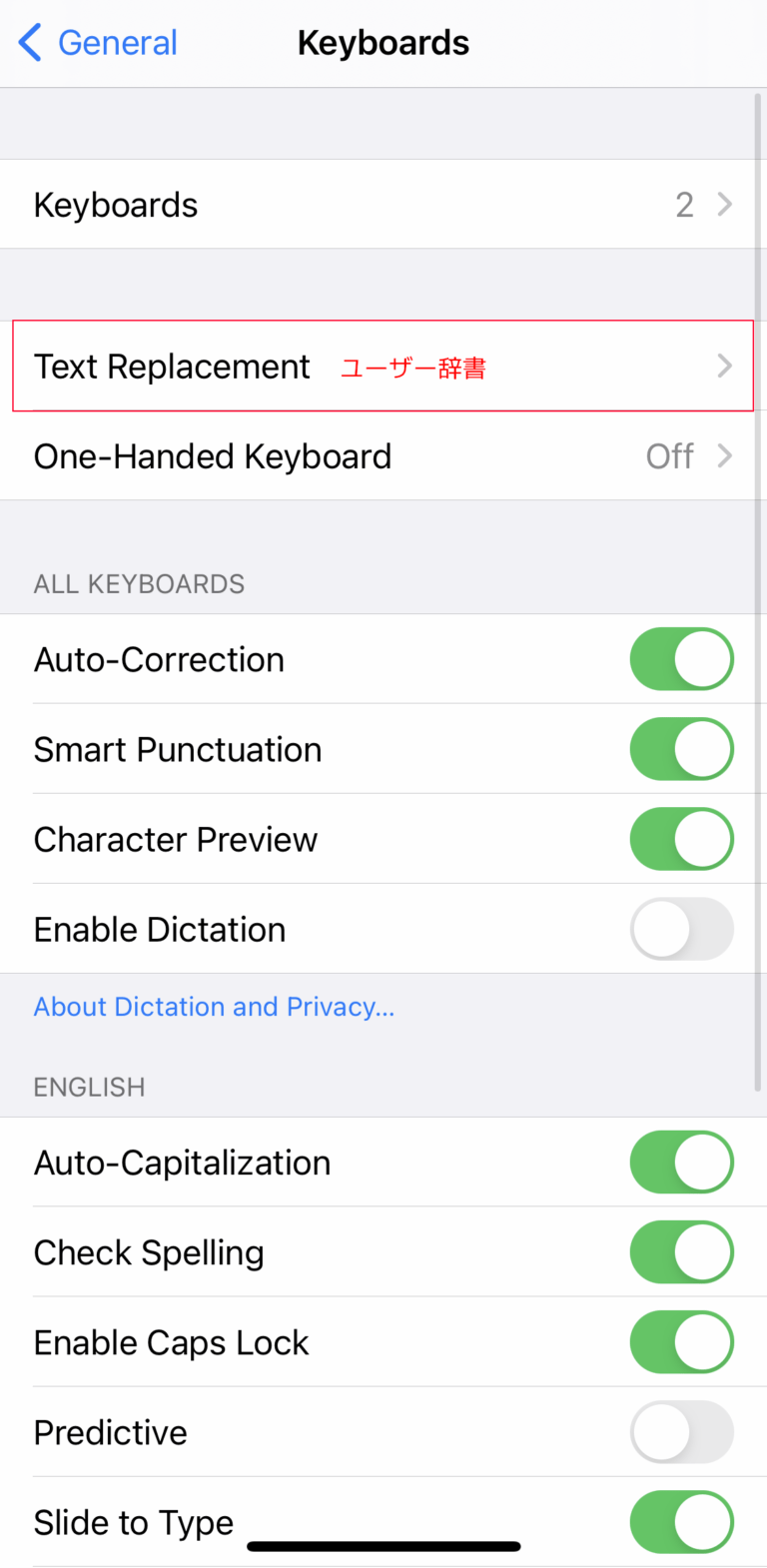Image resolution: width=767 pixels, height=1568 pixels.
Task: Open About Dictation and Privacy link
Action: click(214, 1007)
